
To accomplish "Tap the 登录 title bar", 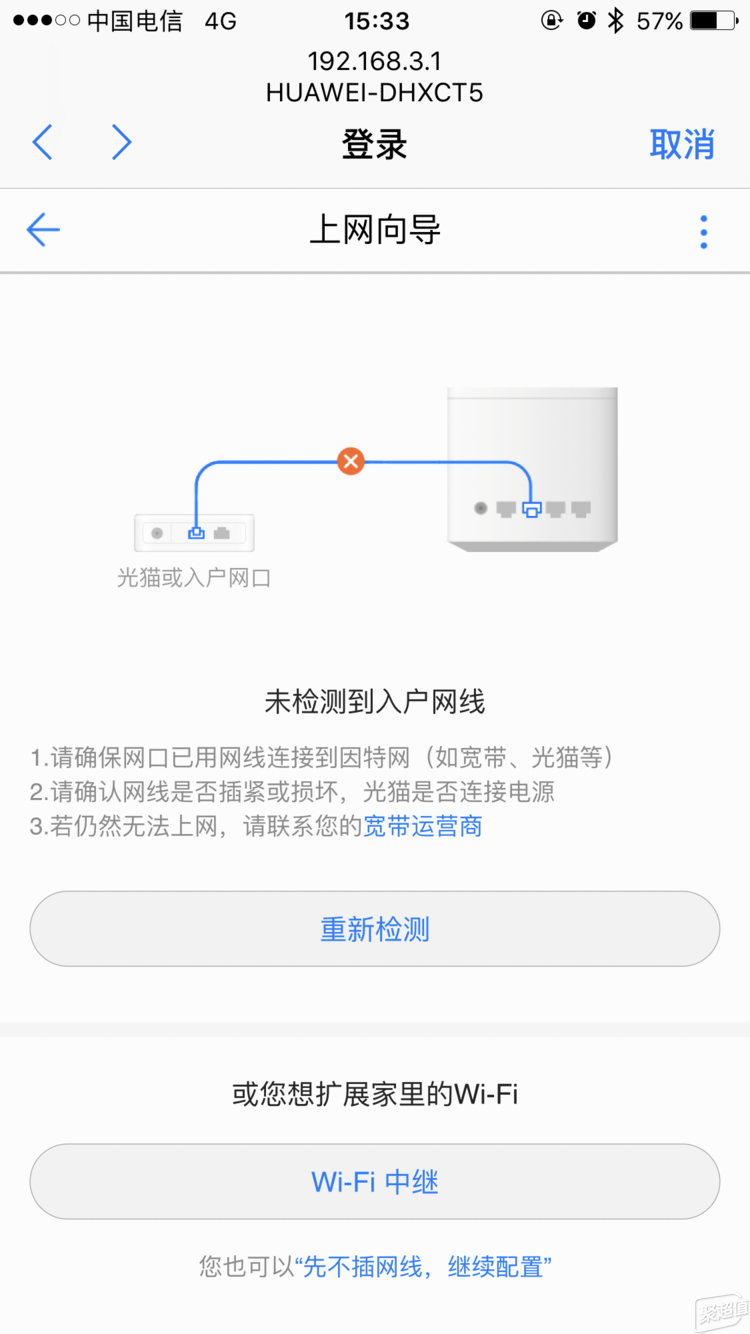I will [374, 143].
